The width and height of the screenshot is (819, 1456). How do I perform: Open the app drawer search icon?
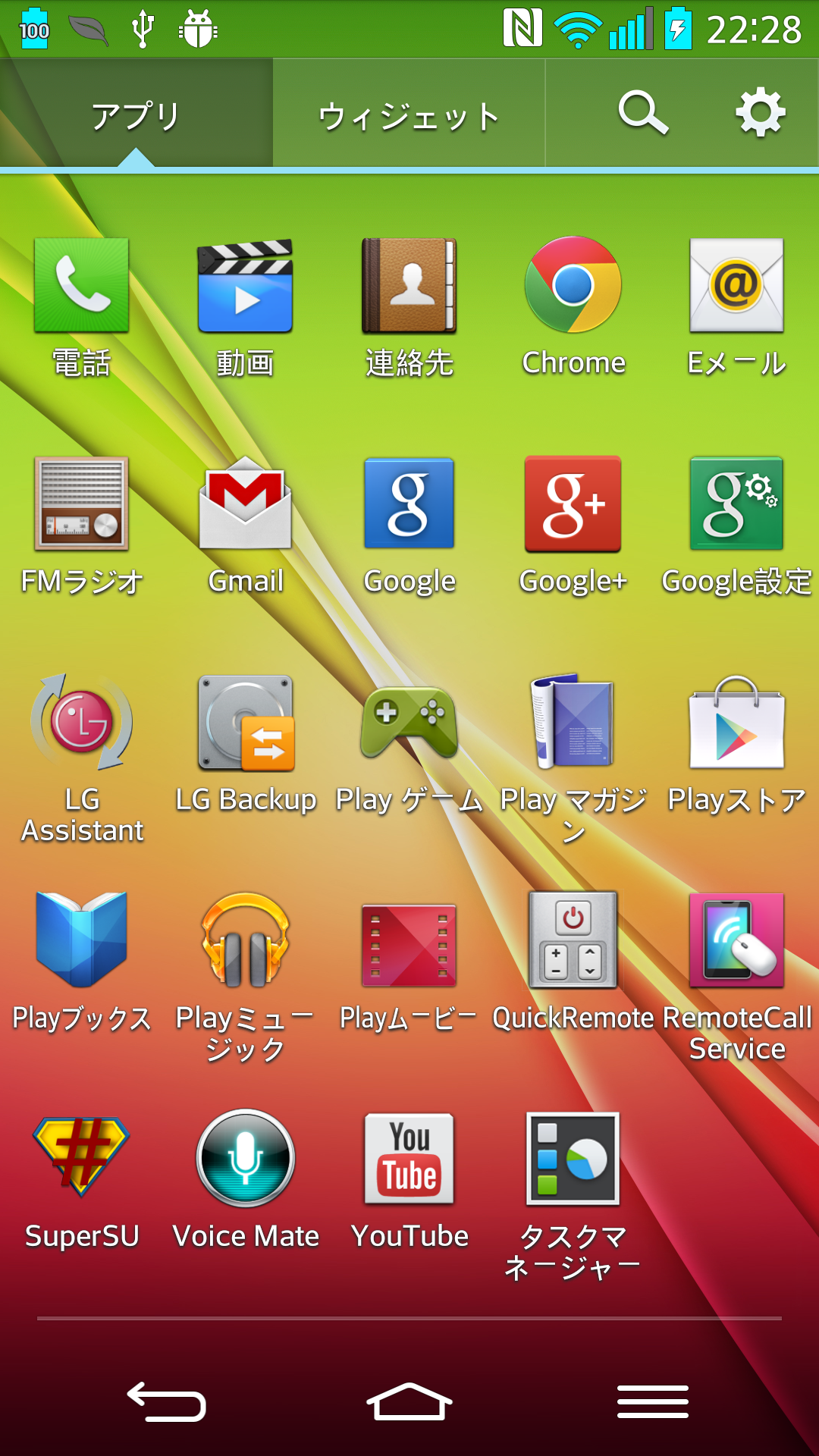click(643, 113)
